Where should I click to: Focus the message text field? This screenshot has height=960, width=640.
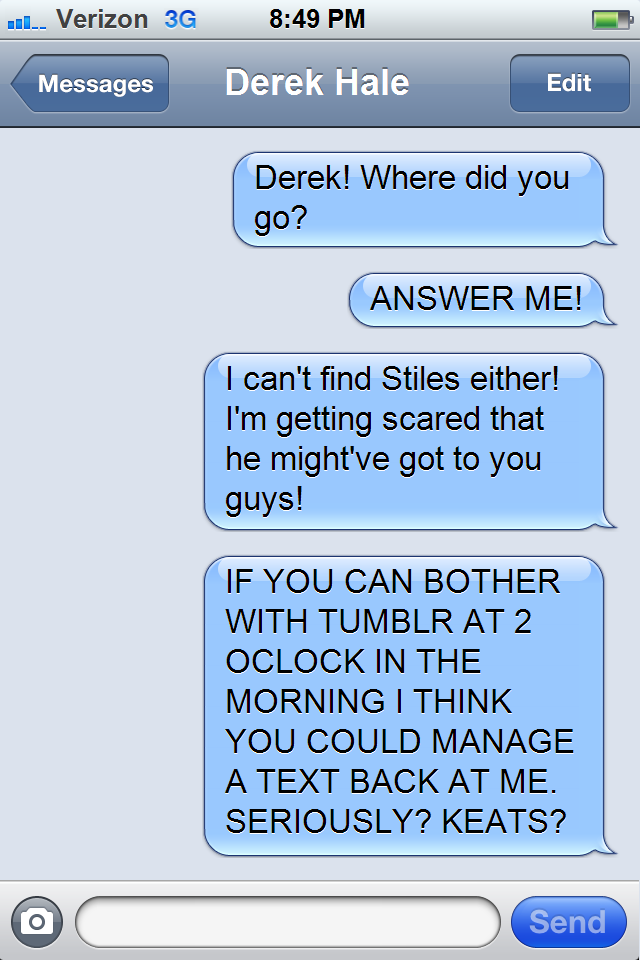tap(288, 921)
